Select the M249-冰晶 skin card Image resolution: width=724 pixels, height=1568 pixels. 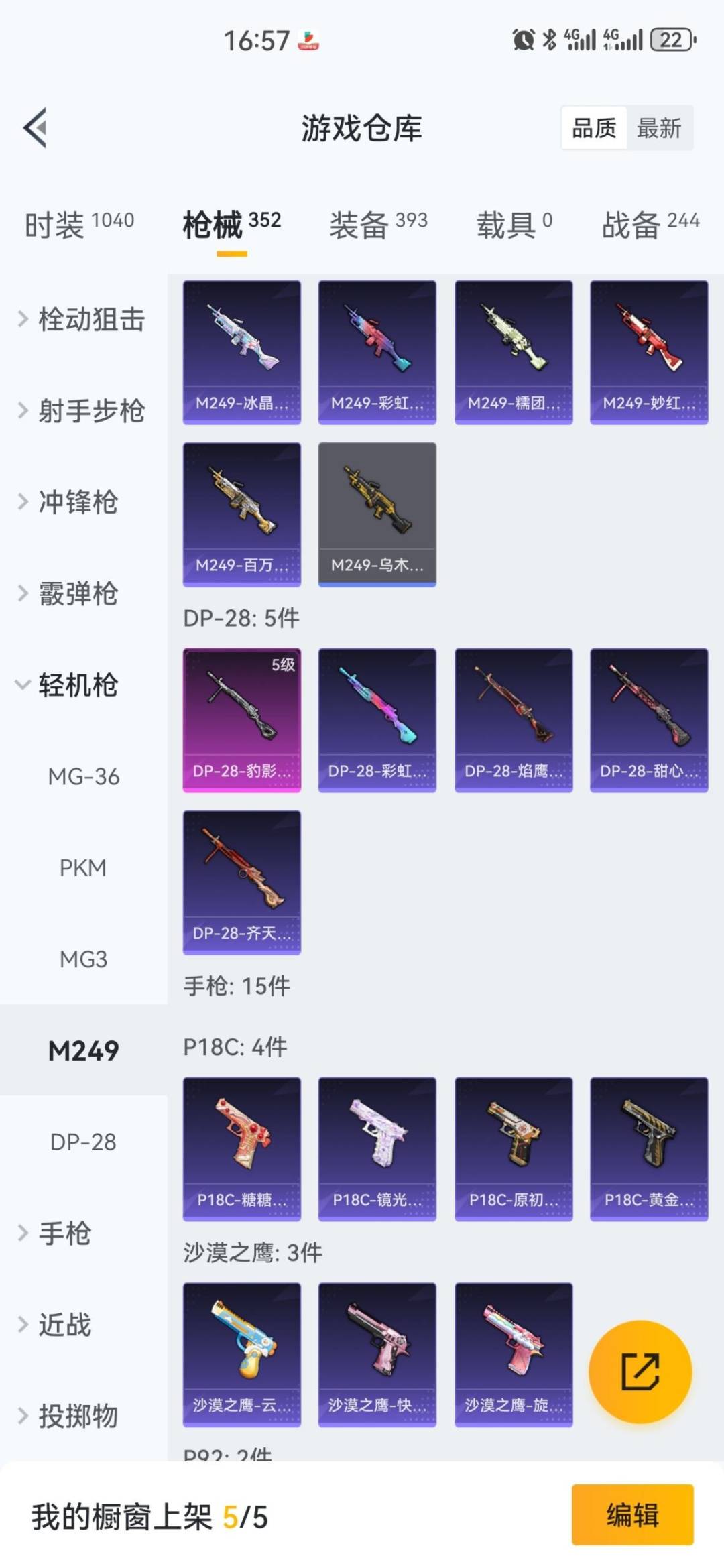[241, 350]
